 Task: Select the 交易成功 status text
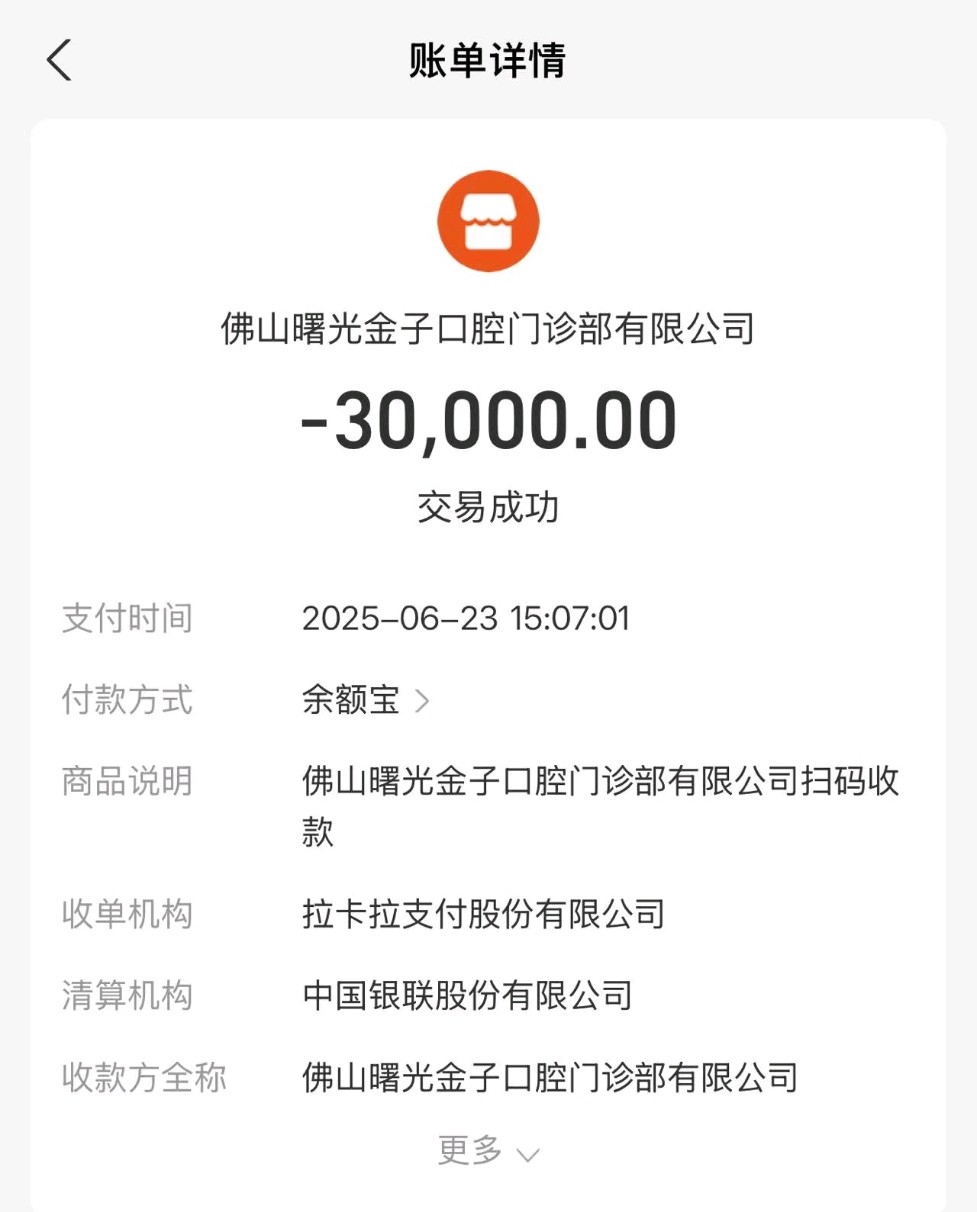click(488, 507)
